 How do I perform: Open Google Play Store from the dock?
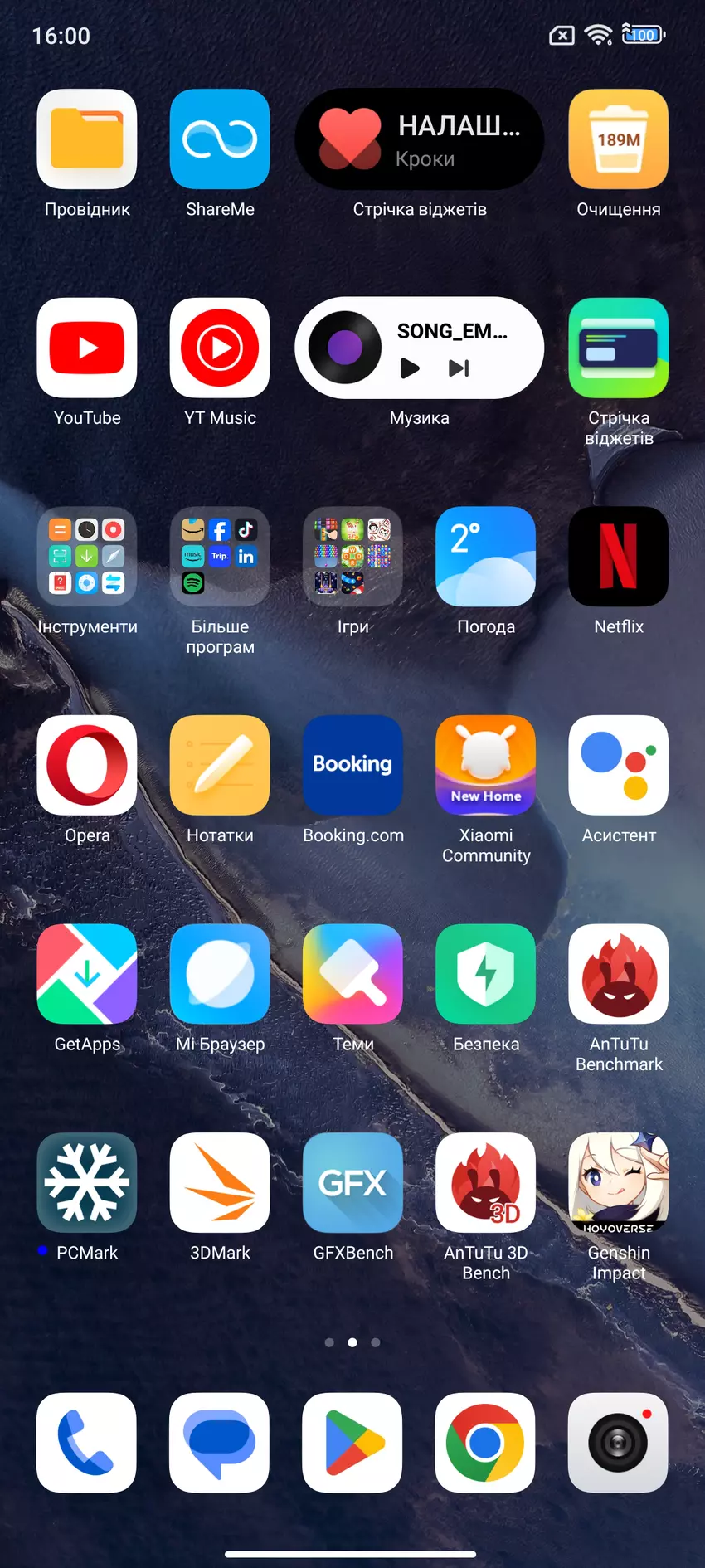[x=352, y=1443]
